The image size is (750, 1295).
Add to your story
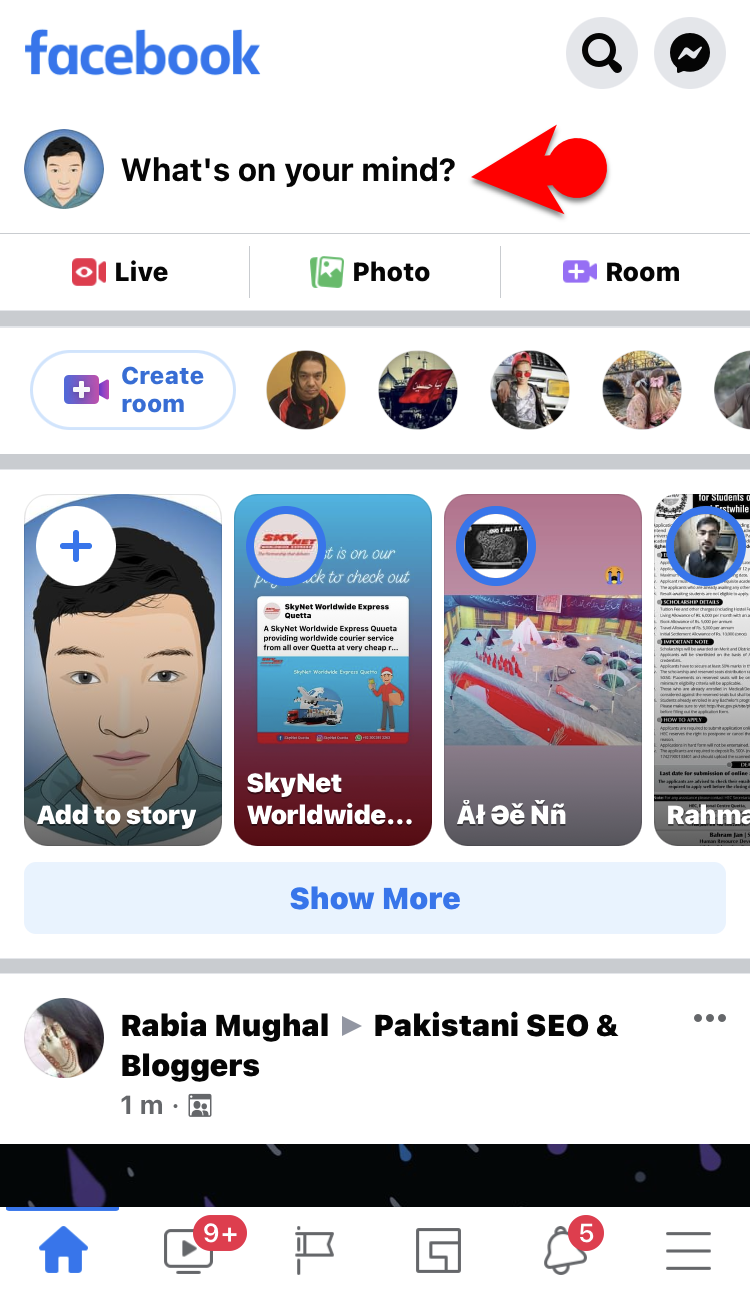(123, 670)
